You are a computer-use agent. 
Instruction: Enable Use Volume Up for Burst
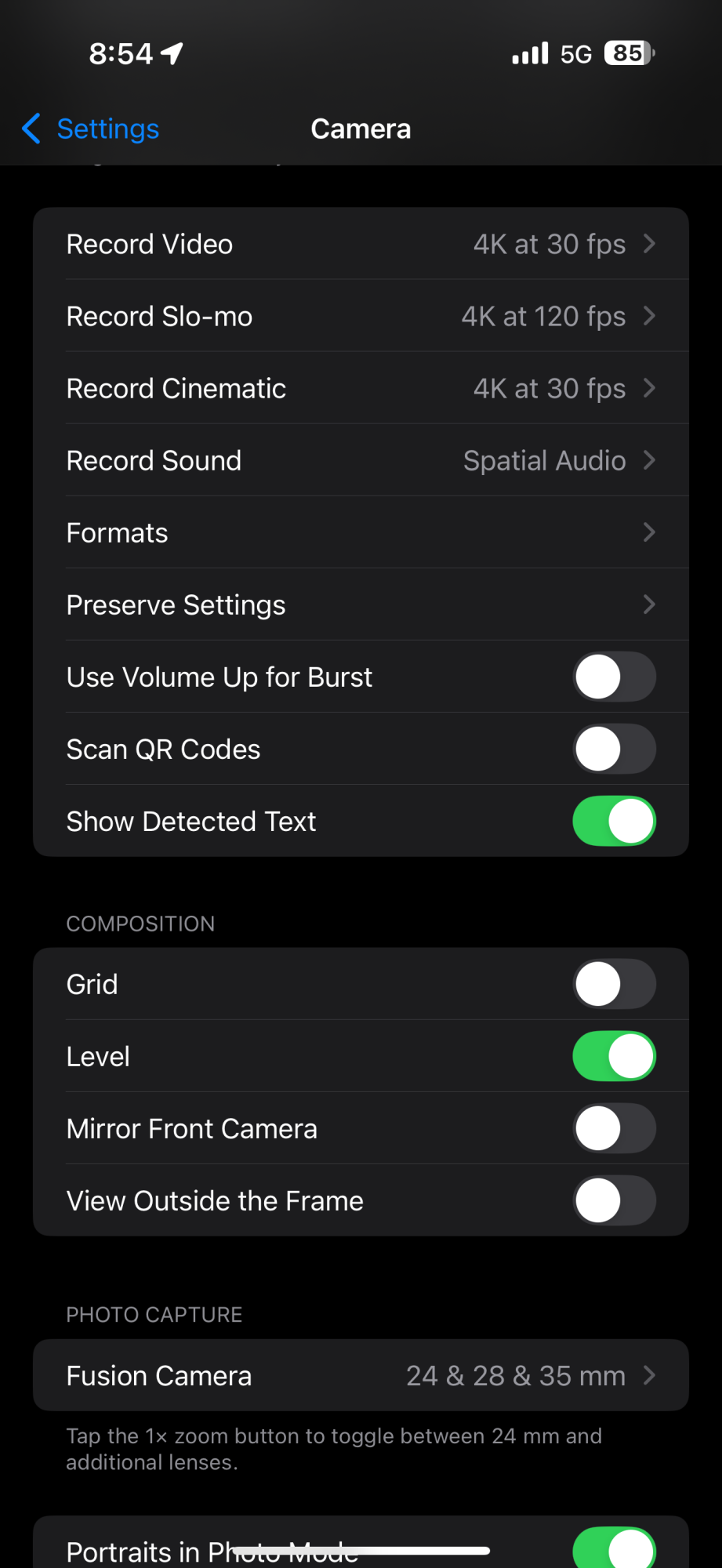coord(614,677)
